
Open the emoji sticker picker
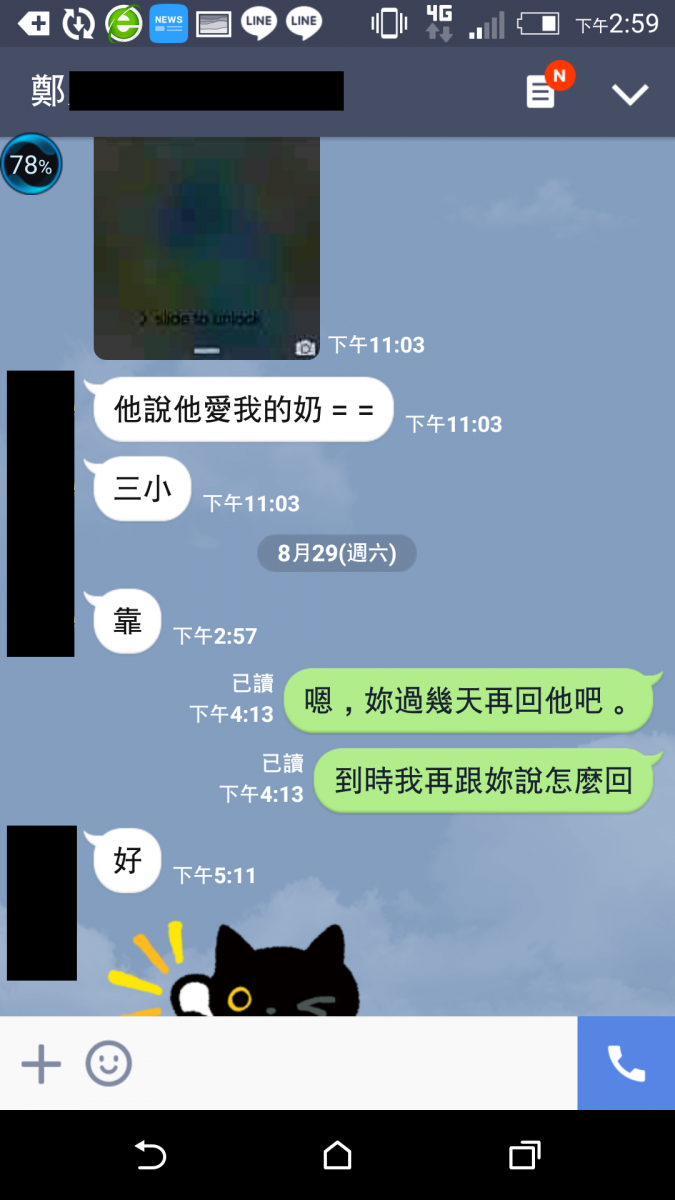point(108,1064)
